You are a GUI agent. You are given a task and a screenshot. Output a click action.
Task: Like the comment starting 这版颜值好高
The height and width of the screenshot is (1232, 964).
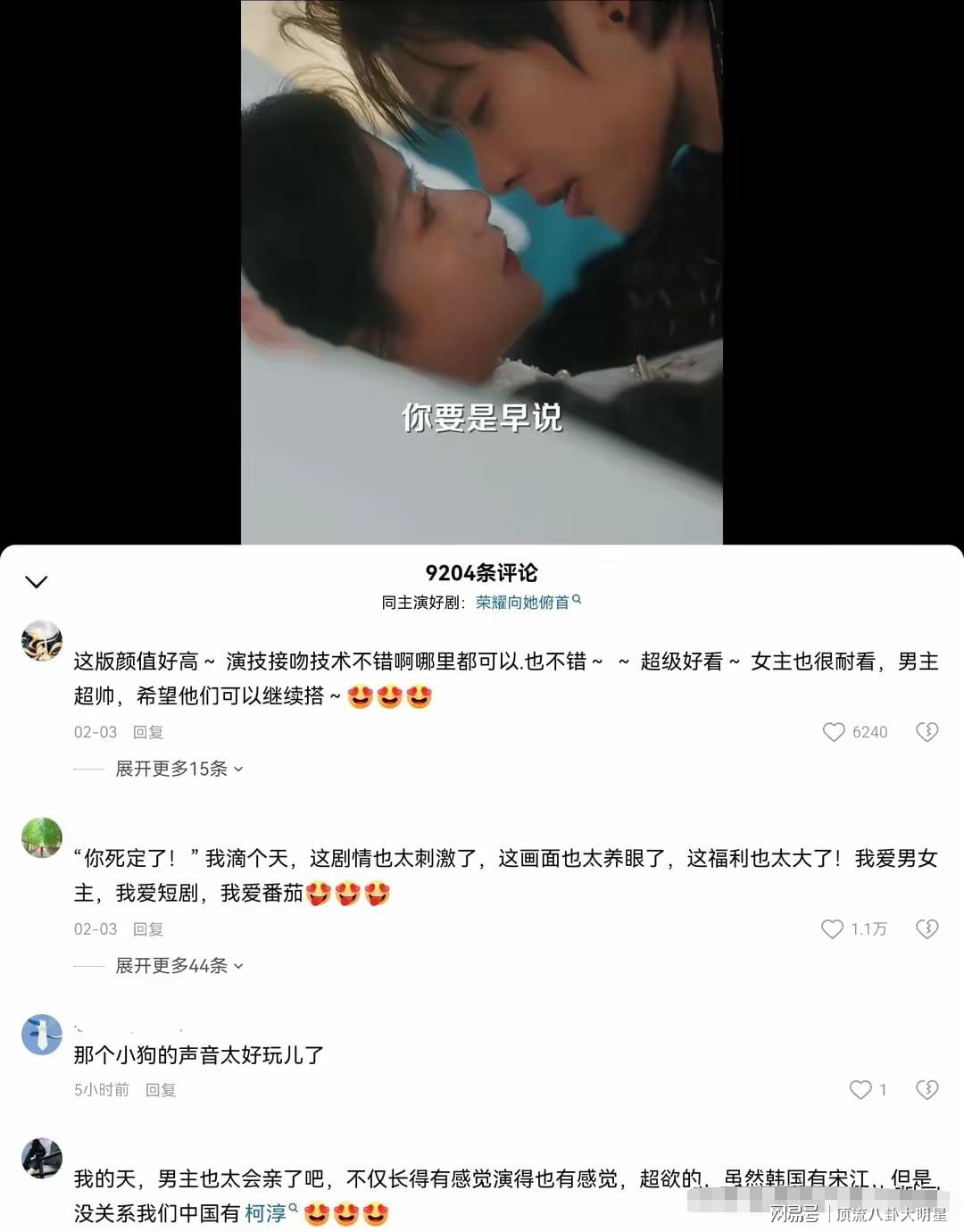[834, 732]
